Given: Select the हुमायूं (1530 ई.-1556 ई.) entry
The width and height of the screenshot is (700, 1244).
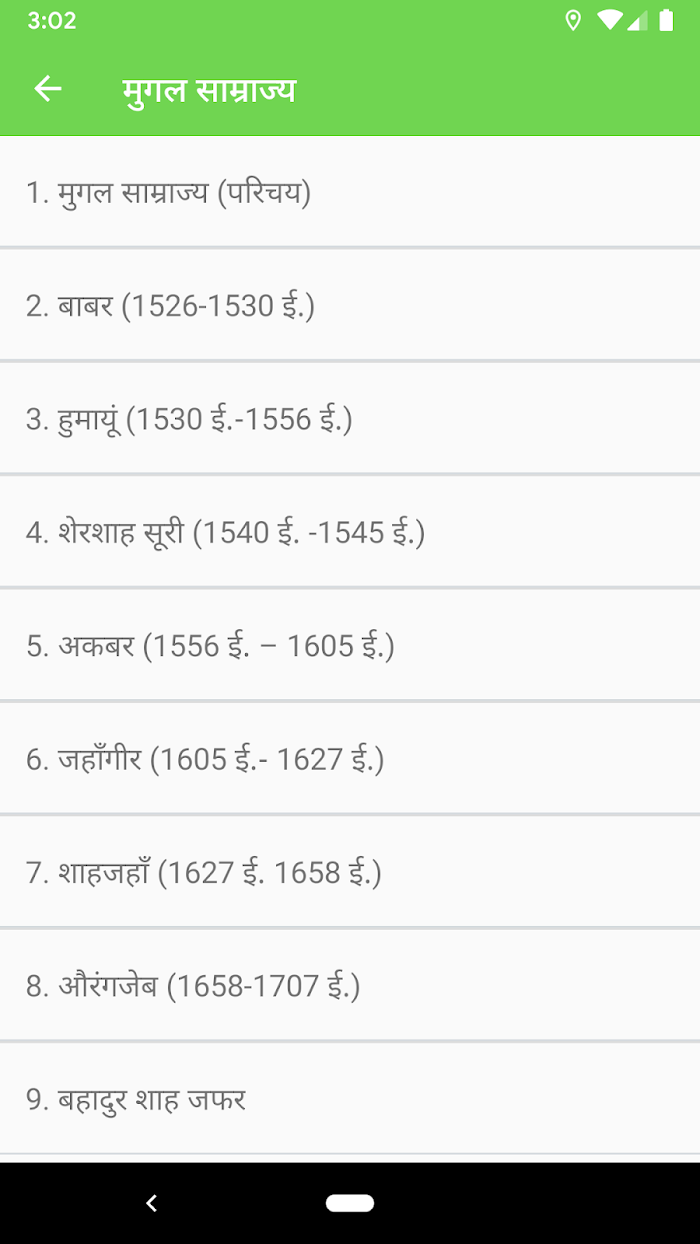Looking at the screenshot, I should 350,419.
